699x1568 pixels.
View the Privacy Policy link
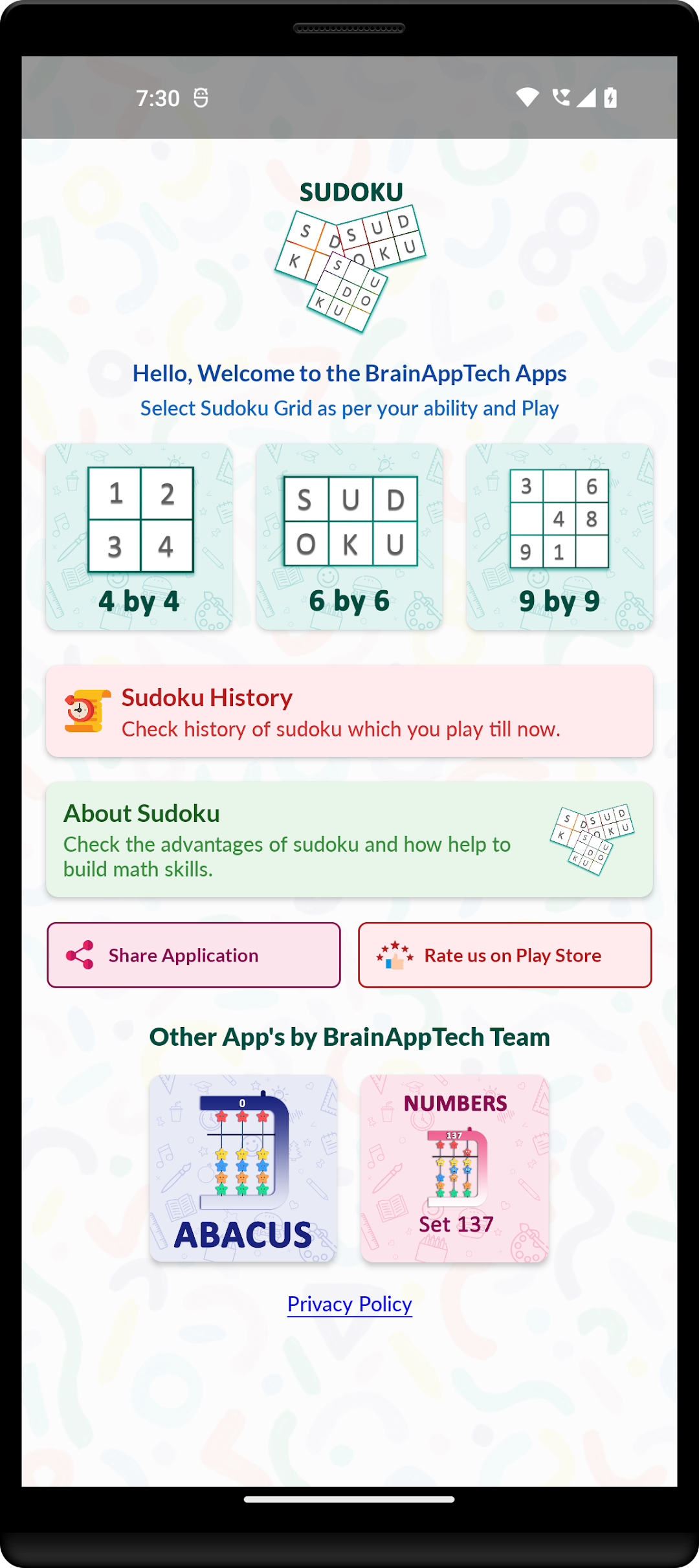[x=349, y=1304]
